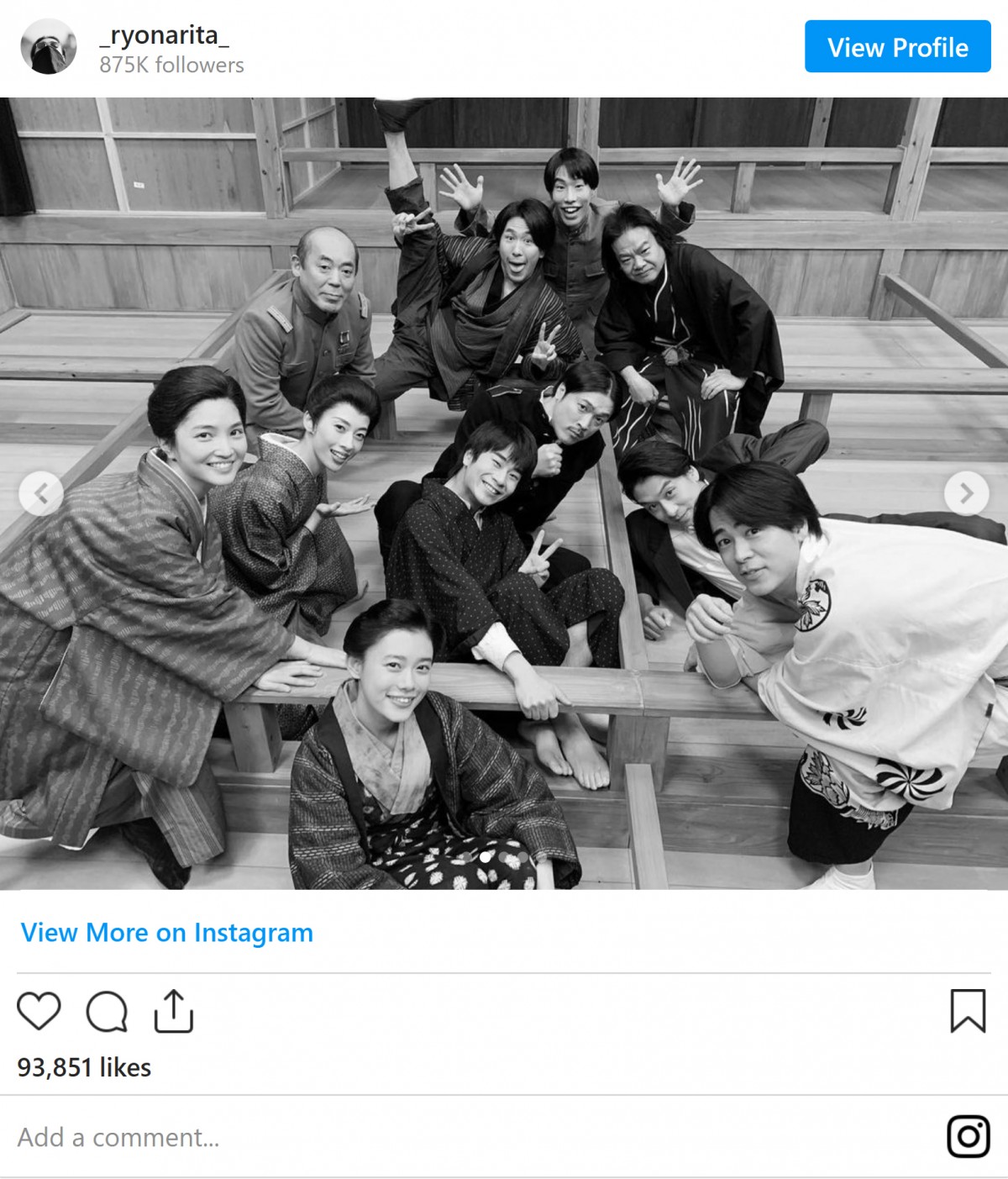Image resolution: width=1008 pixels, height=1179 pixels.
Task: Go to the next carousel photo
Action: coord(966,493)
